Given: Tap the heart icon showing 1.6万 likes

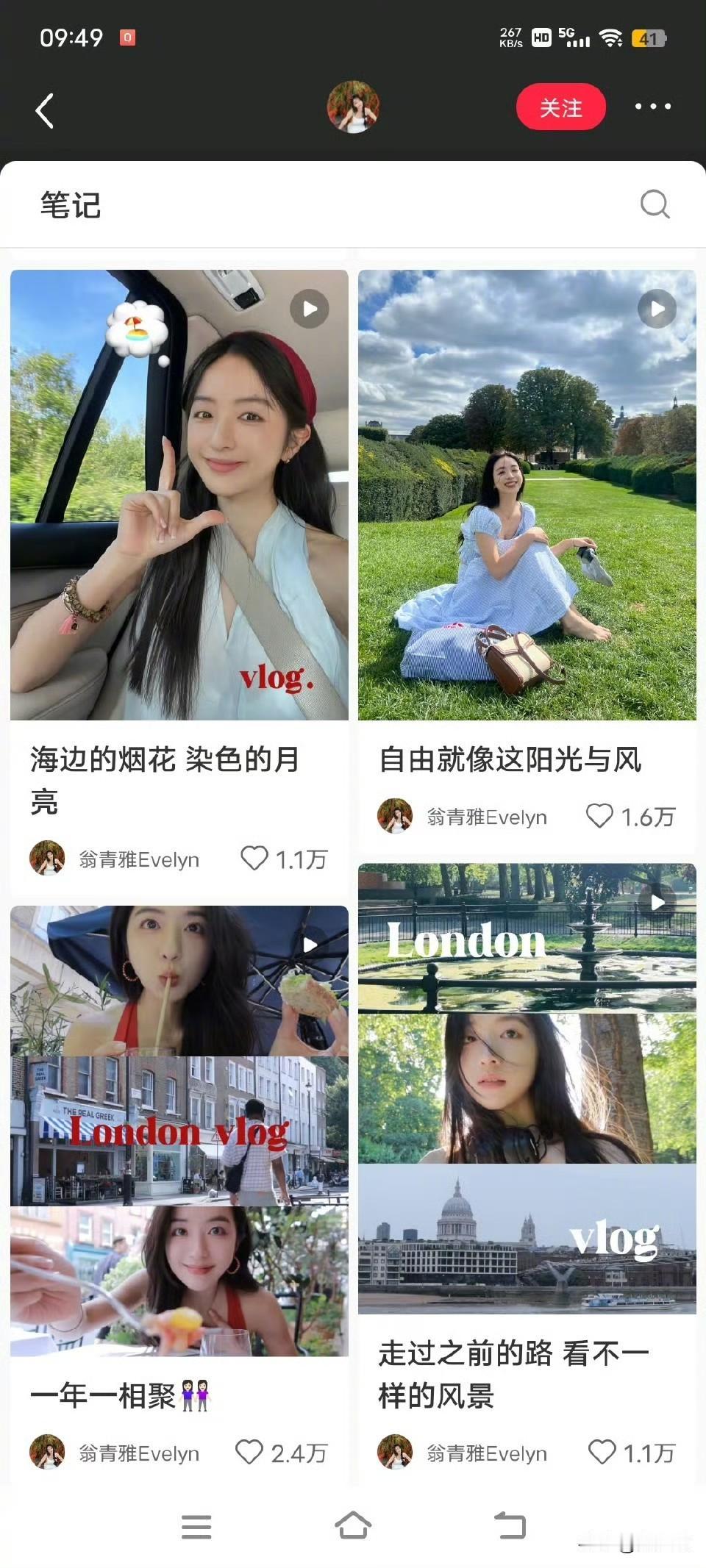Looking at the screenshot, I should [601, 816].
